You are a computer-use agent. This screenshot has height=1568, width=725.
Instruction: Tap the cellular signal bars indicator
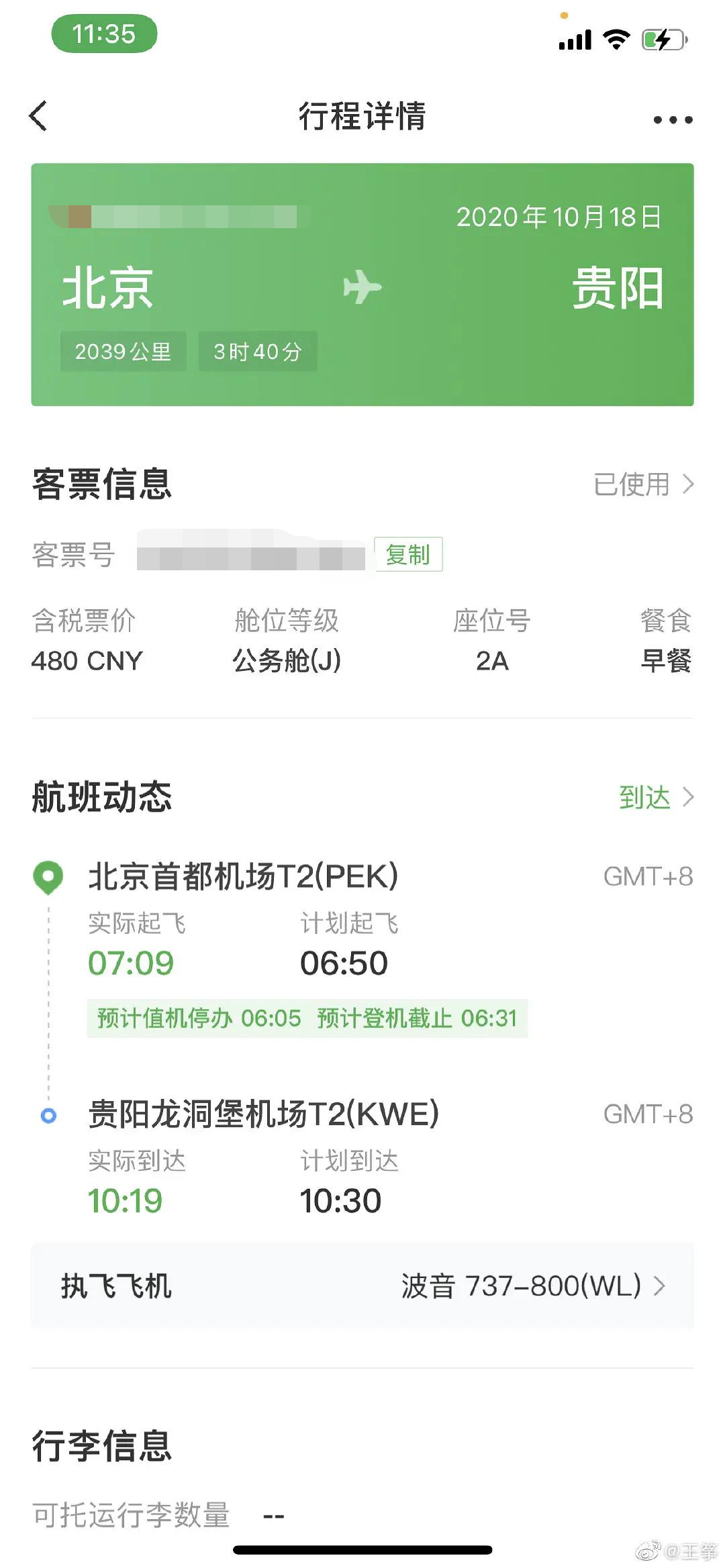click(576, 40)
